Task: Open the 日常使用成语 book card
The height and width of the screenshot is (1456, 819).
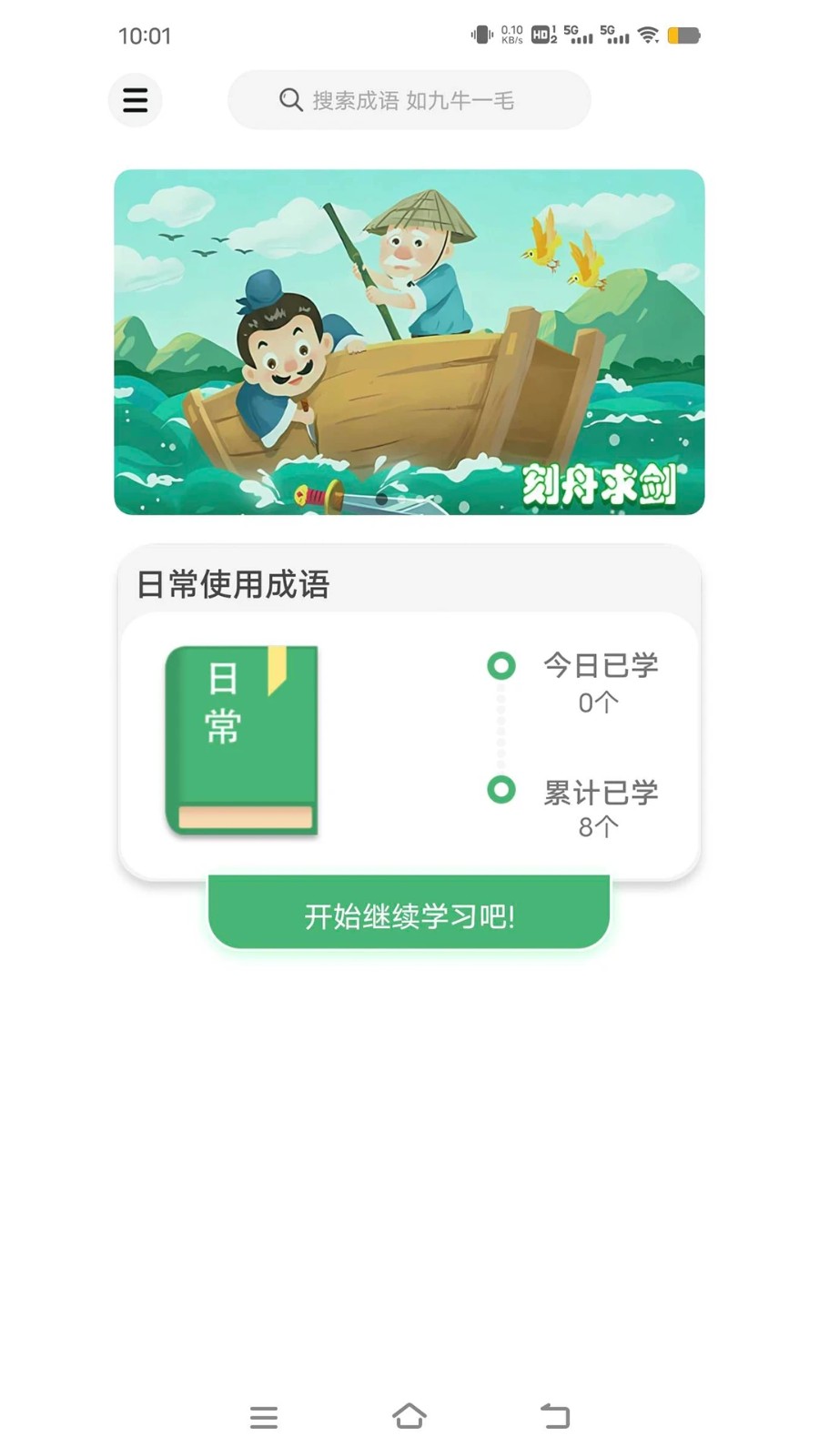Action: click(242, 740)
